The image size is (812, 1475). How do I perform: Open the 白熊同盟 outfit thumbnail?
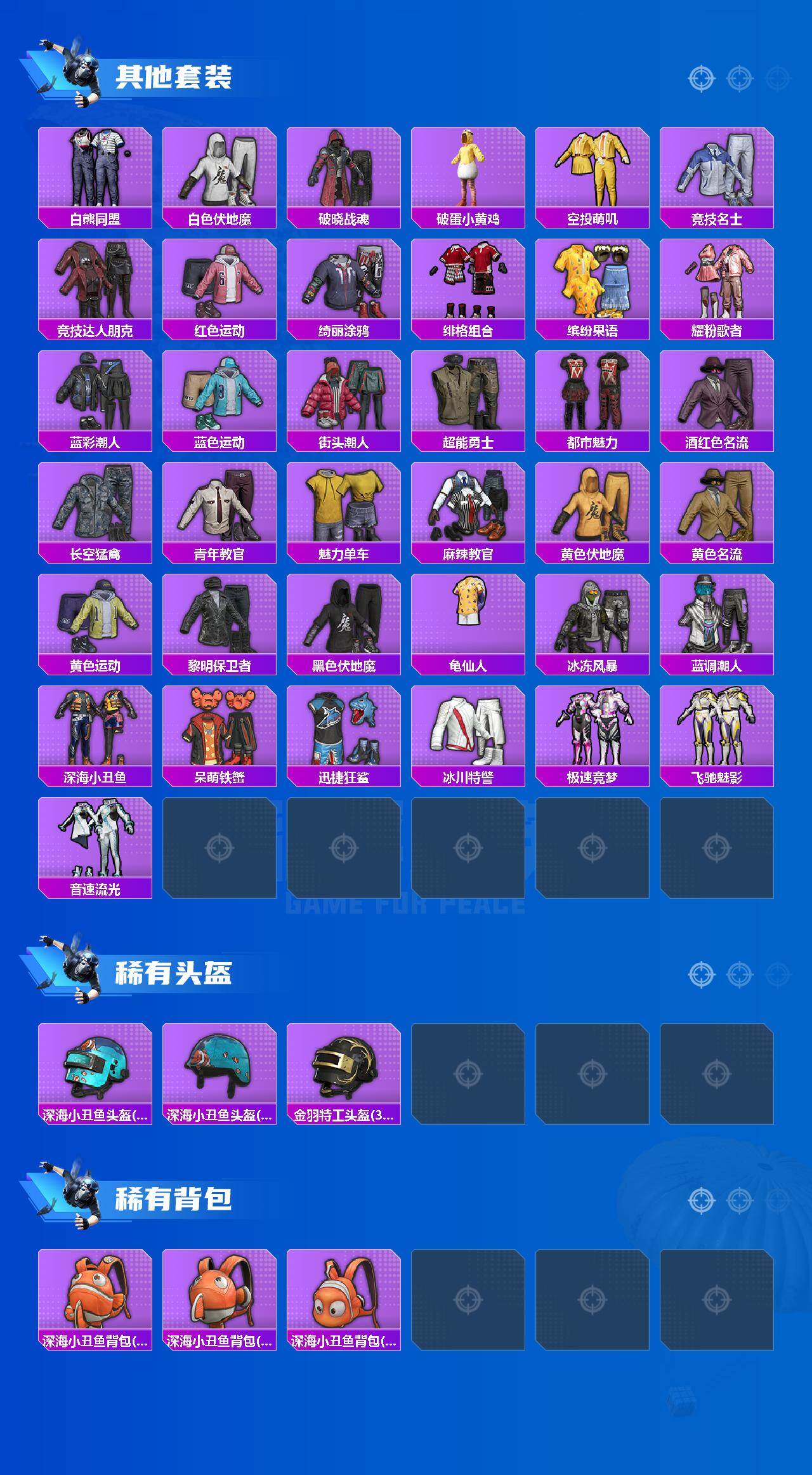(95, 168)
